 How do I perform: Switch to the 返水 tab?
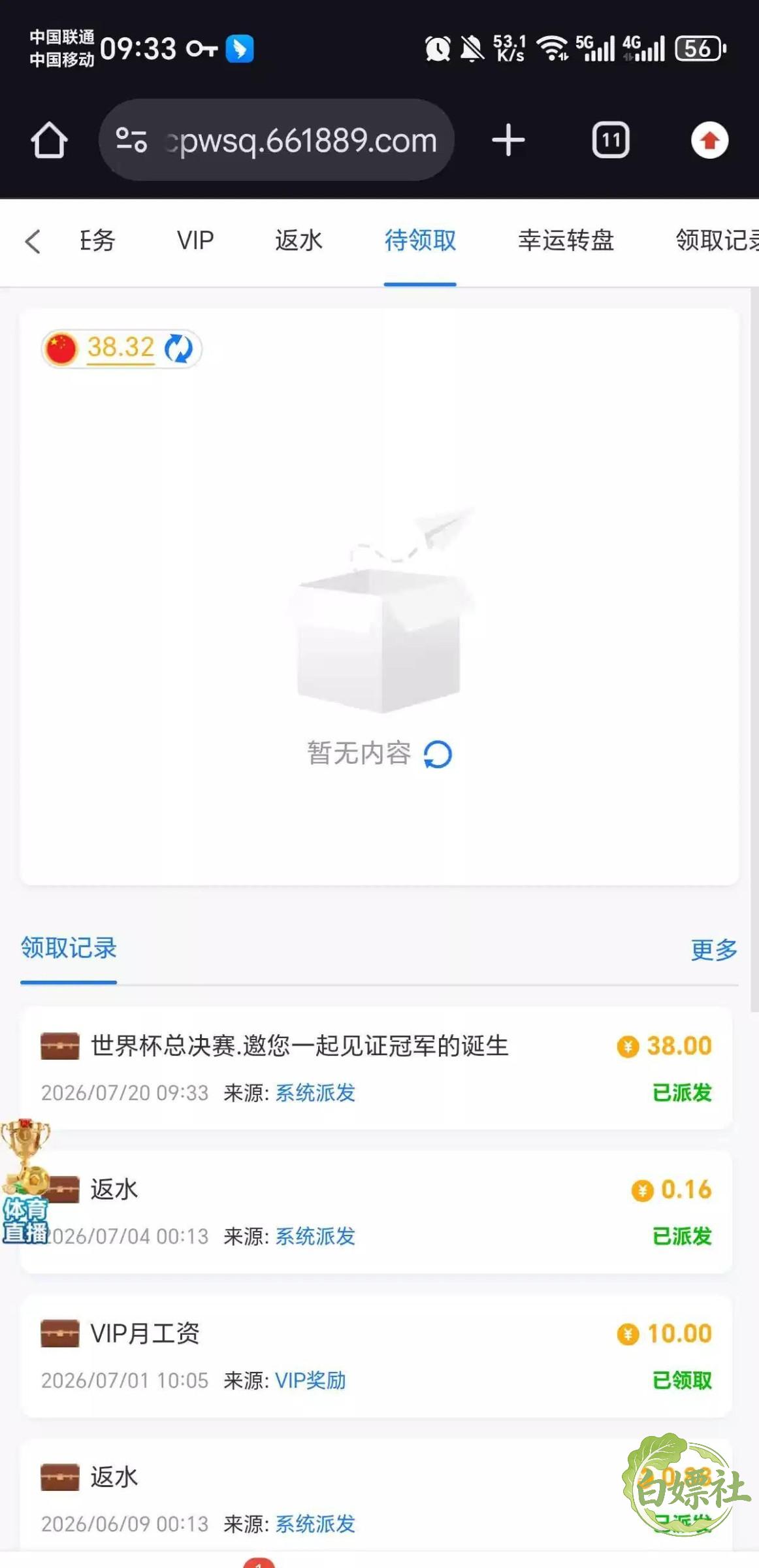(x=299, y=240)
